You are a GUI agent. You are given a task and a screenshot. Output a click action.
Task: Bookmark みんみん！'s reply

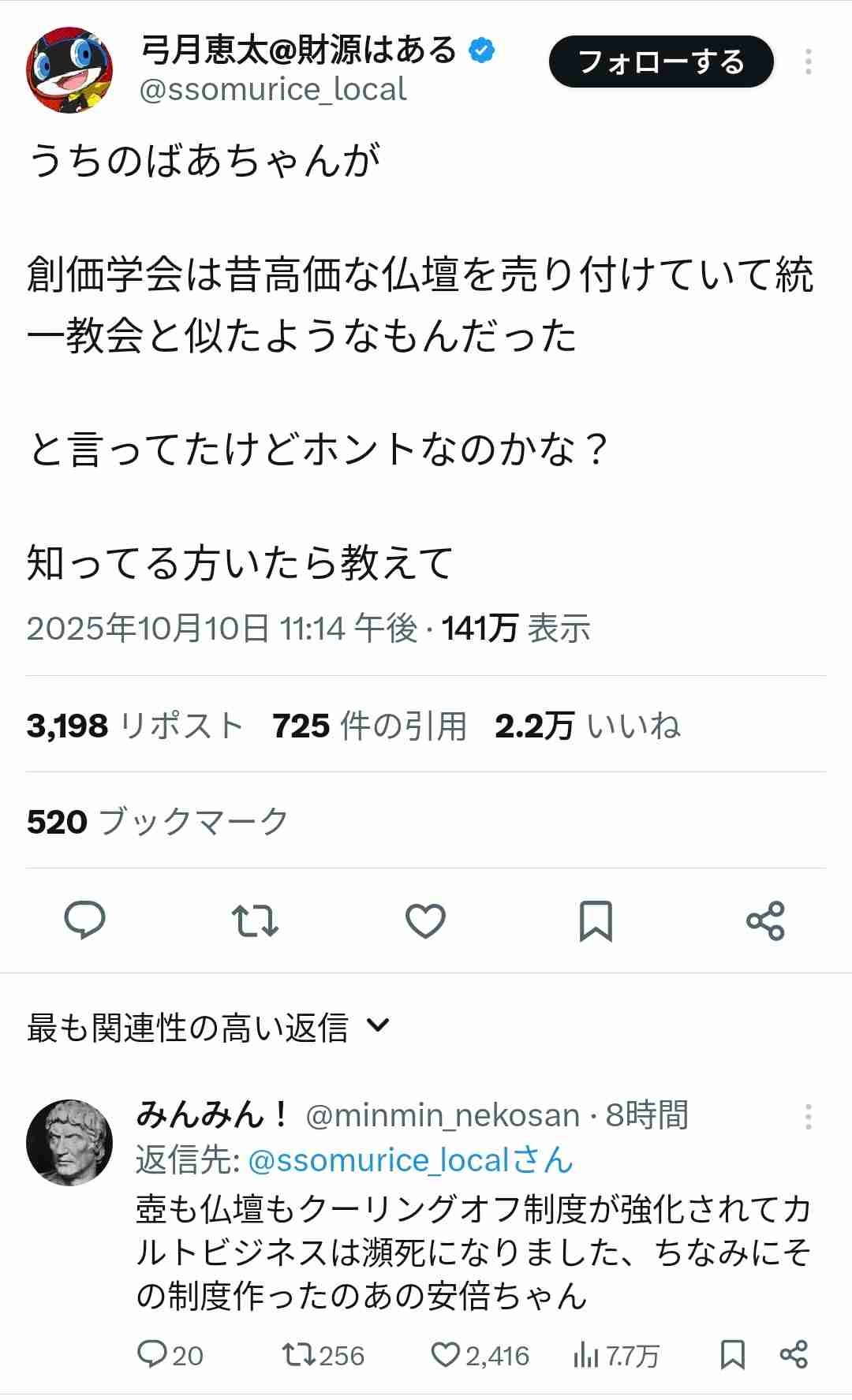(733, 1354)
